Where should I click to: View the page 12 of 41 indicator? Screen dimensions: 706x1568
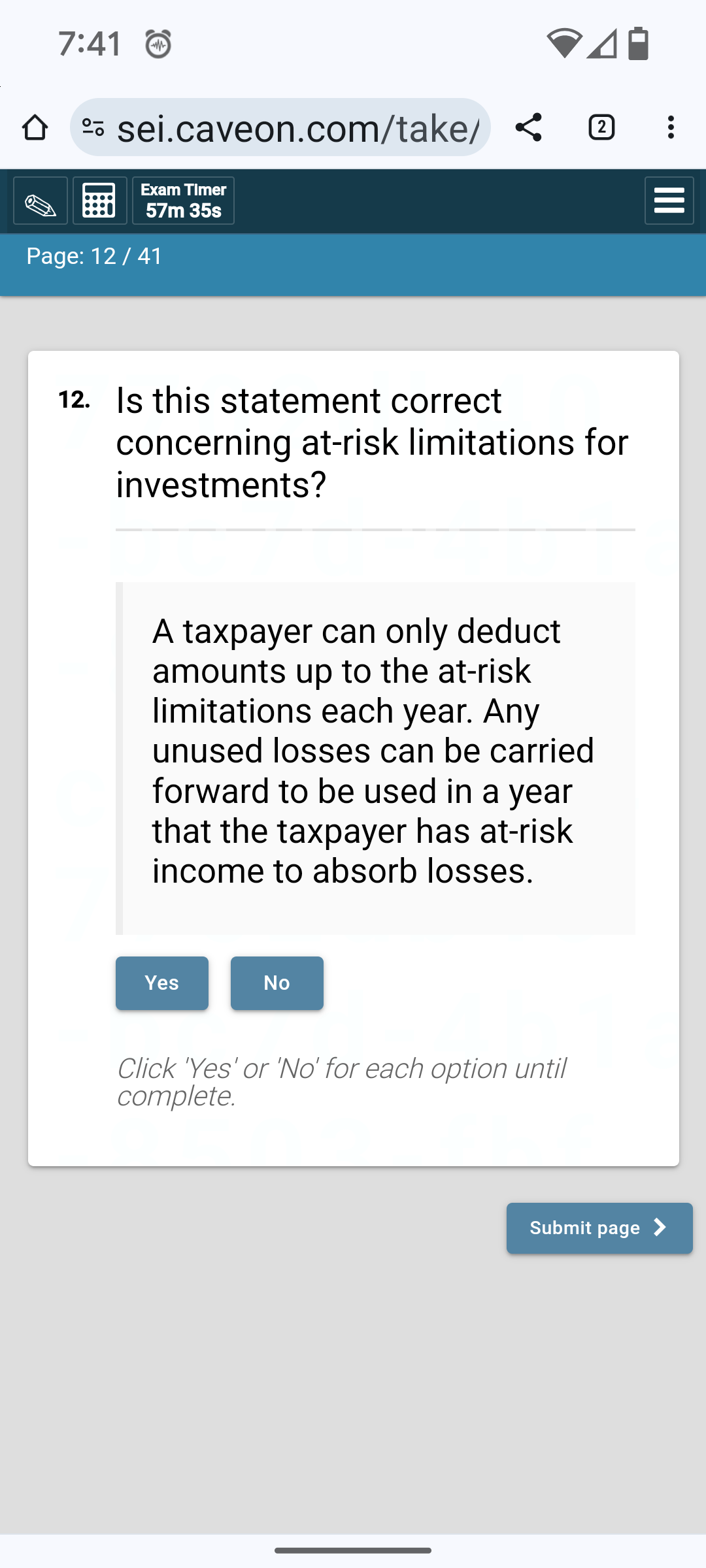pyautogui.click(x=93, y=256)
